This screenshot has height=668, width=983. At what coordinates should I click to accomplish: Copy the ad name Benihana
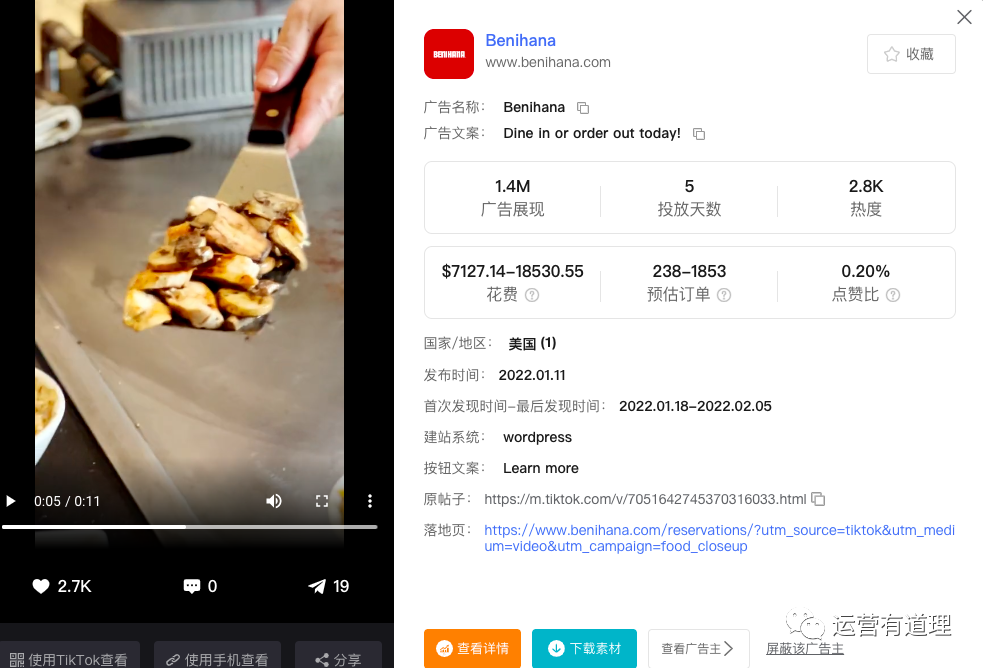click(x=583, y=108)
